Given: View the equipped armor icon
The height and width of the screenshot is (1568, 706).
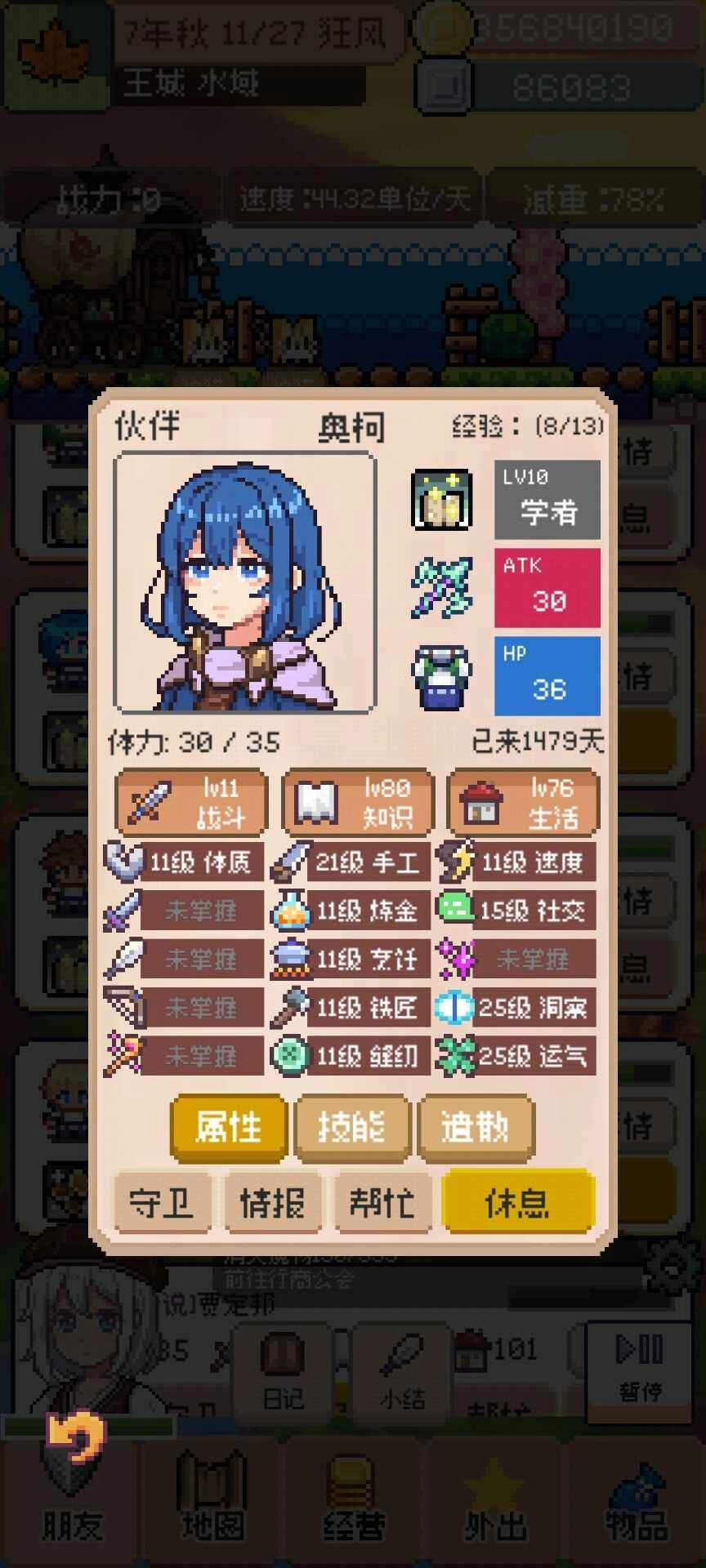Looking at the screenshot, I should (440, 675).
